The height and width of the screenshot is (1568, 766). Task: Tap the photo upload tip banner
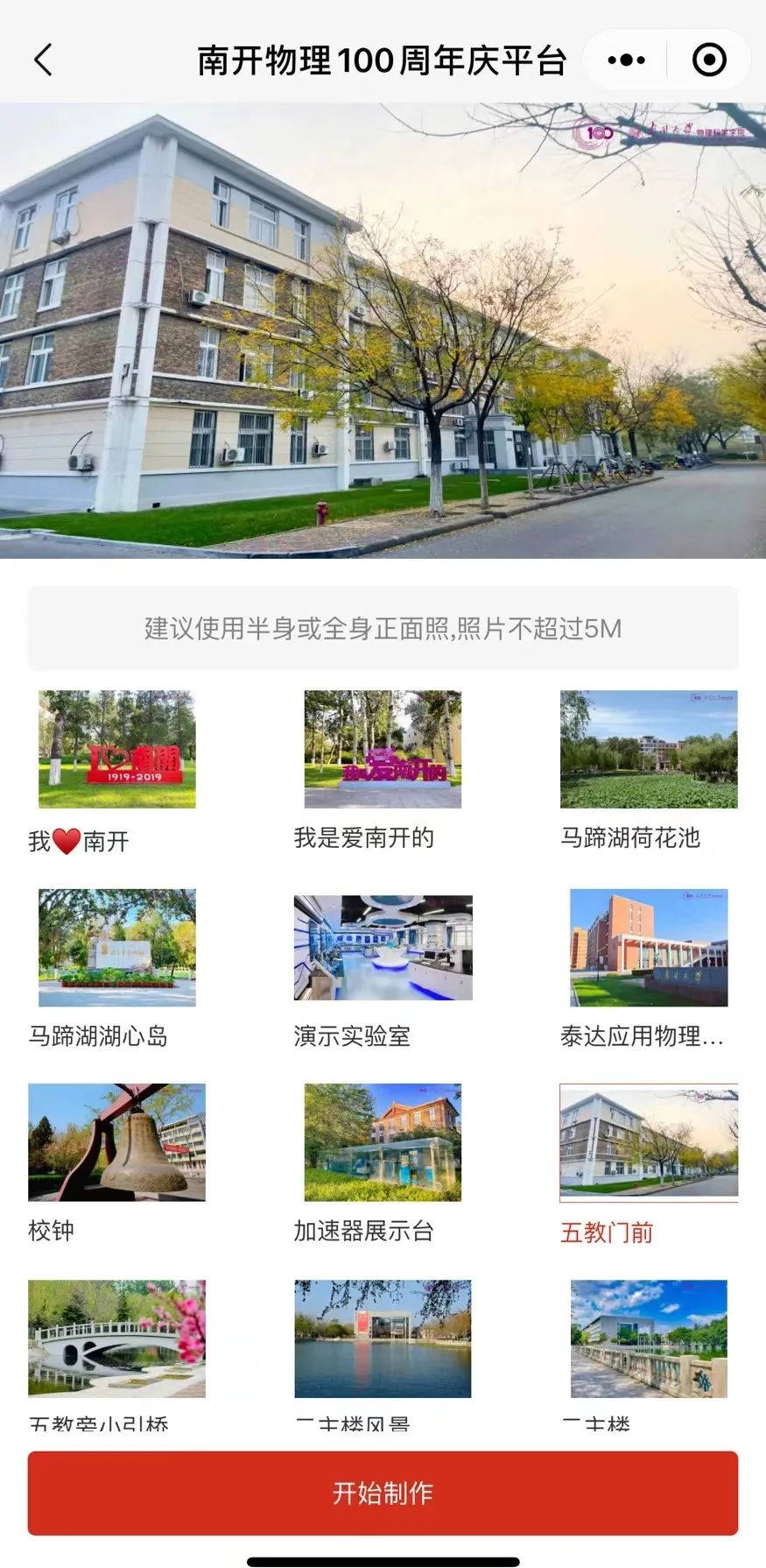click(x=383, y=627)
